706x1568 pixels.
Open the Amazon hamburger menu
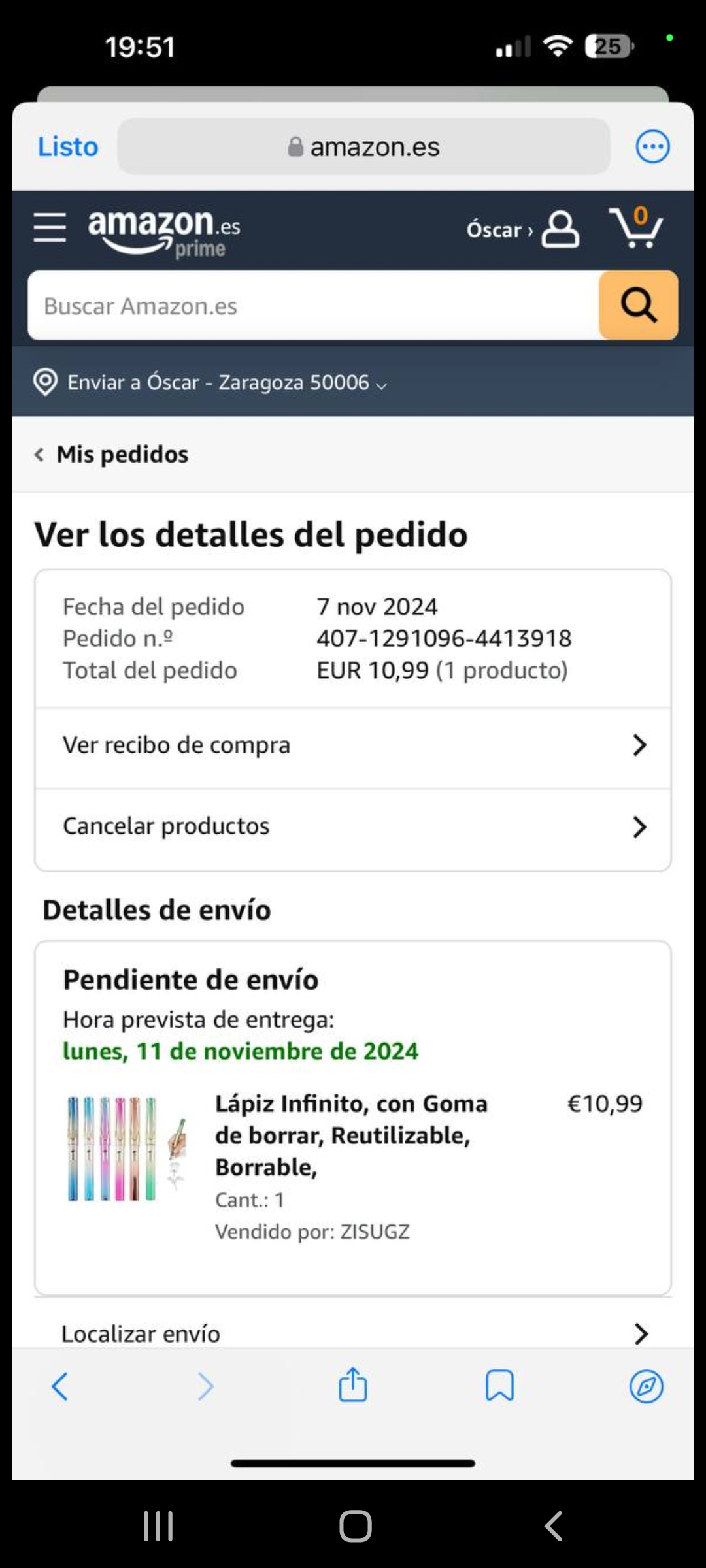click(50, 227)
